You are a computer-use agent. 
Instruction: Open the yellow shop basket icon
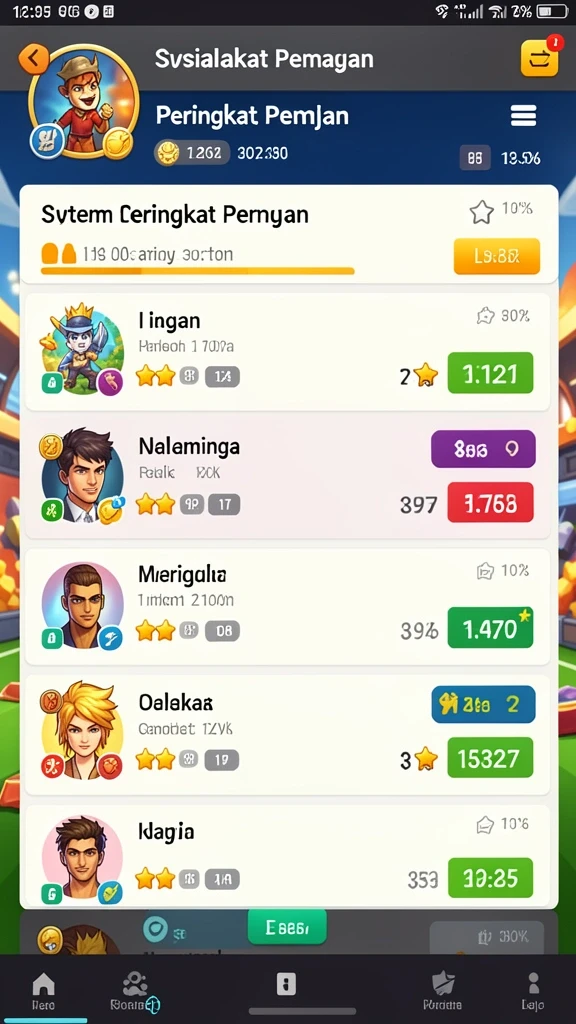tap(539, 59)
